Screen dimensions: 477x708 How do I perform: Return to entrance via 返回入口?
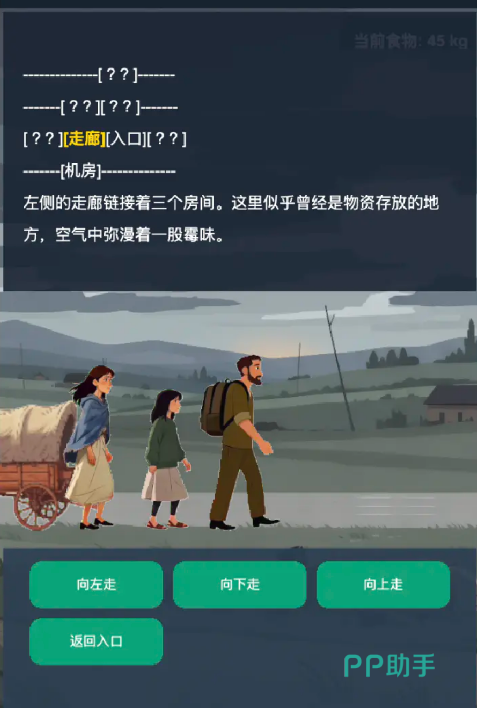(96, 641)
